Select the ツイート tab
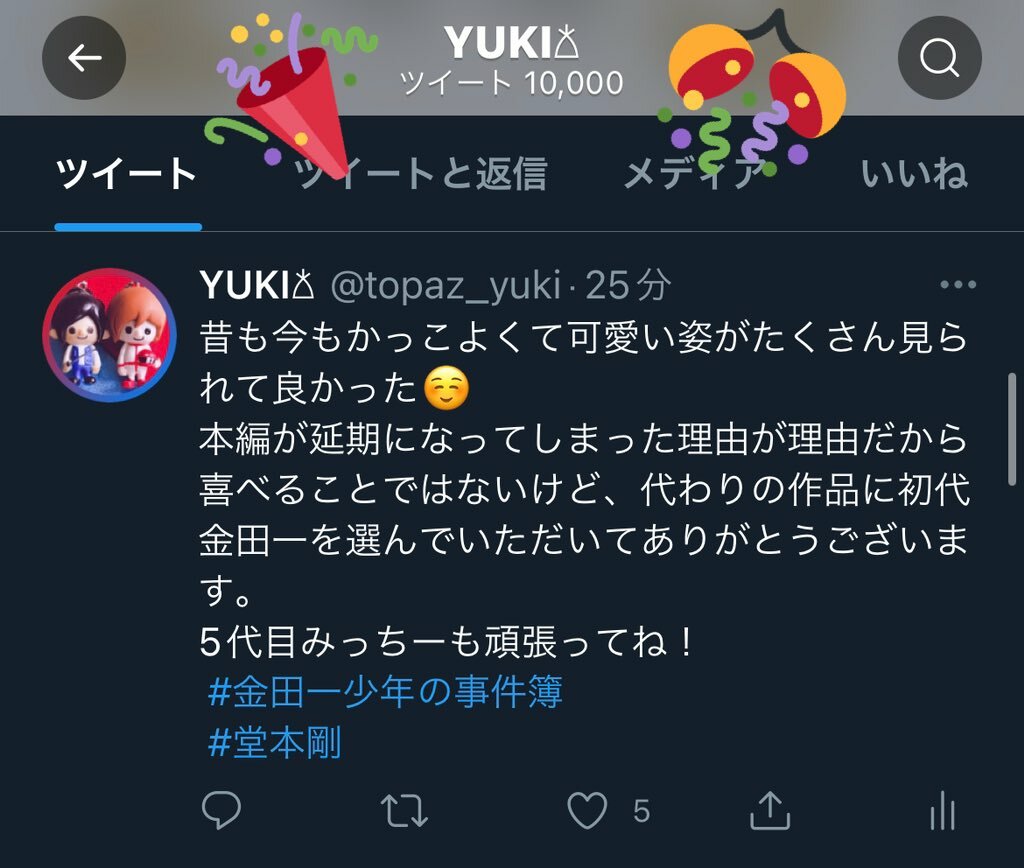Viewport: 1024px width, 868px height. coord(127,174)
